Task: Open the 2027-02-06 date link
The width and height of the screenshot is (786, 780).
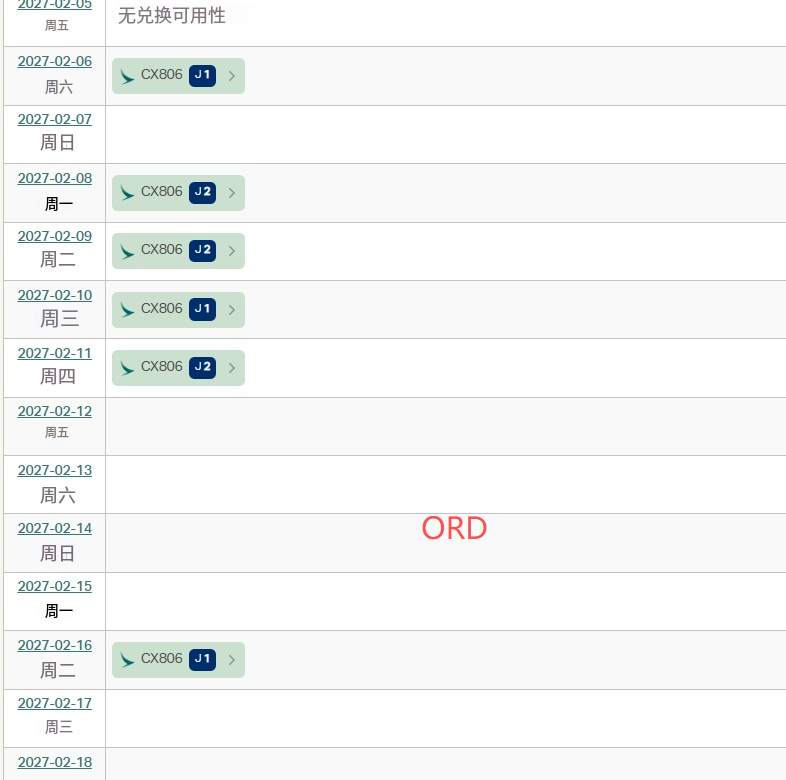Action: click(55, 62)
